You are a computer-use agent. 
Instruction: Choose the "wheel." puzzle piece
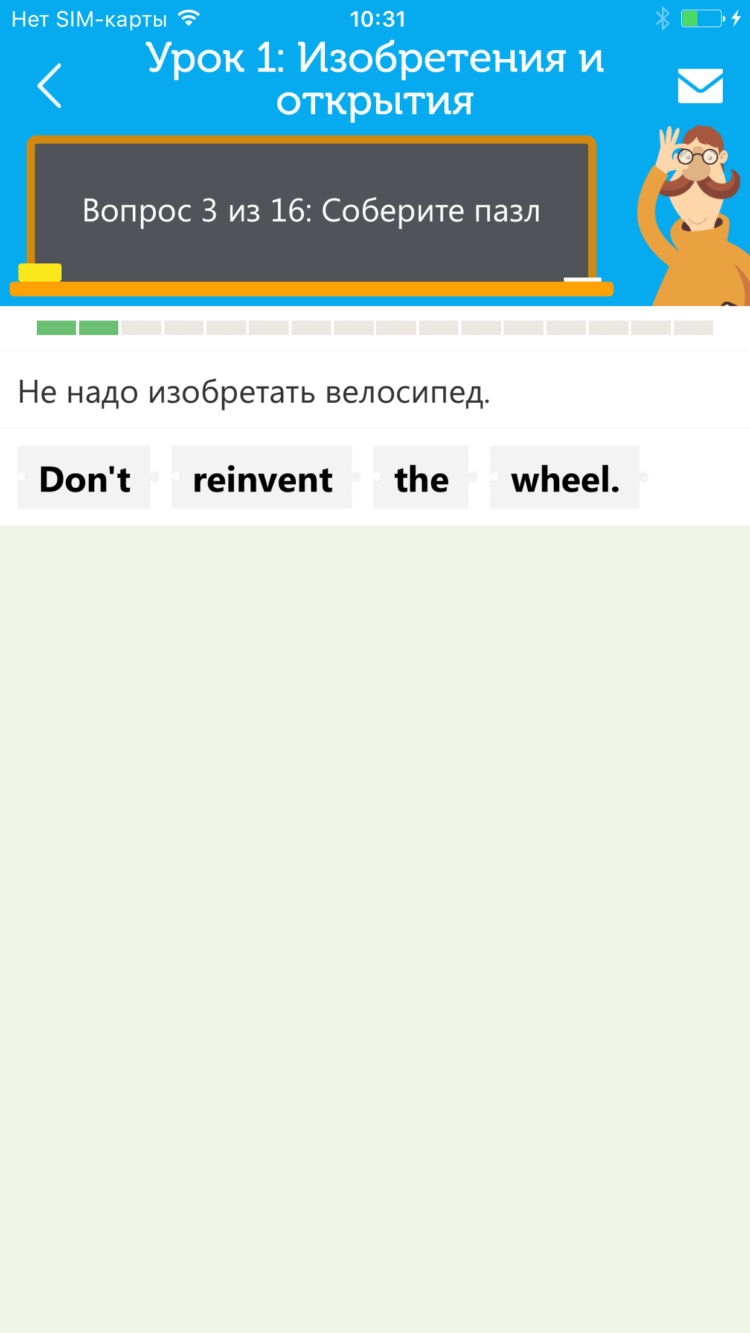point(565,479)
